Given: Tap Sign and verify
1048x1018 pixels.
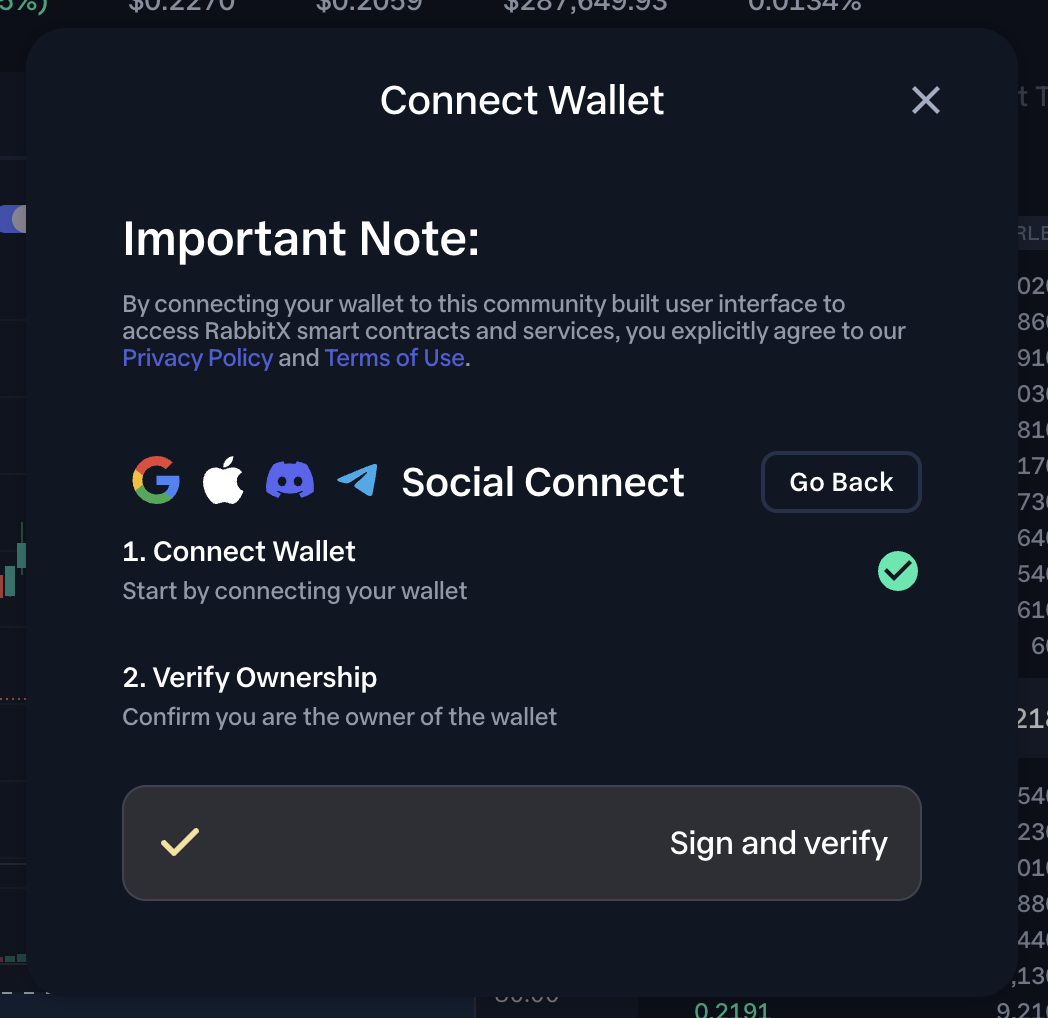Looking at the screenshot, I should pyautogui.click(x=521, y=843).
